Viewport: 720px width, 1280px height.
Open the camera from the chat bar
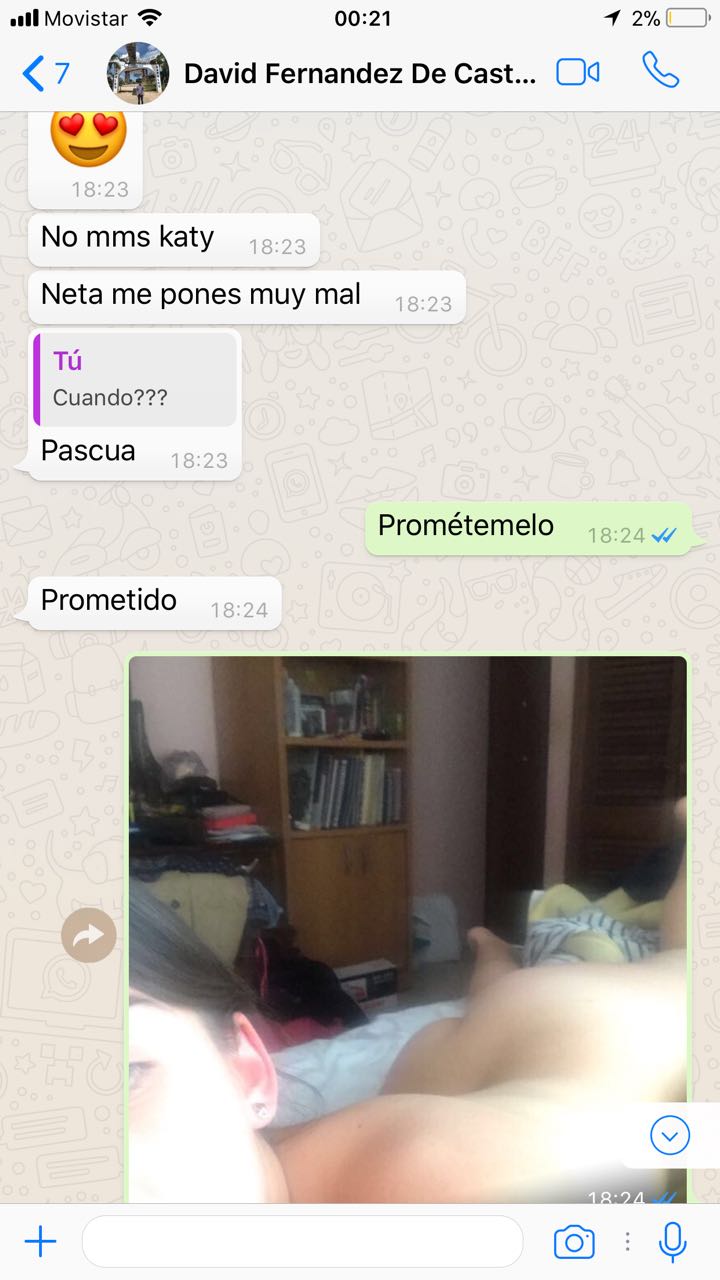pyautogui.click(x=574, y=1242)
